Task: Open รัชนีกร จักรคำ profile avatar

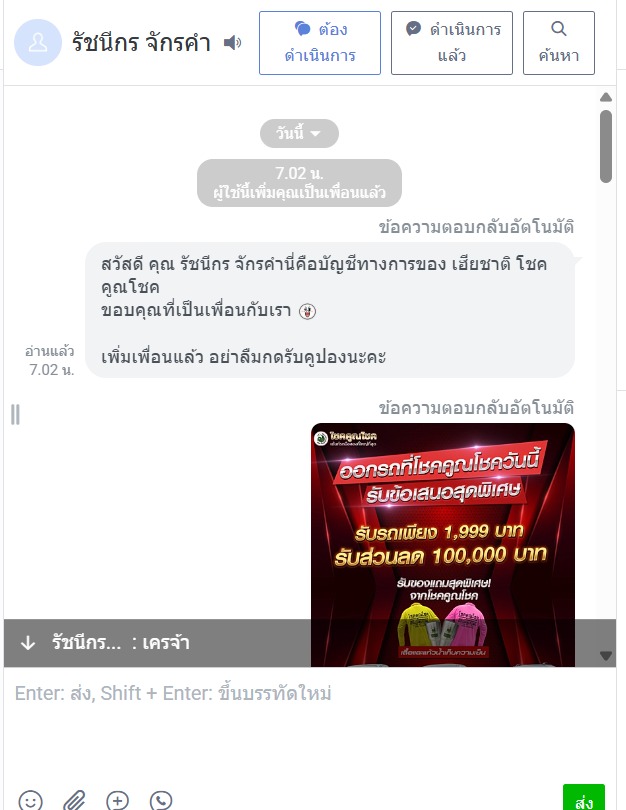Action: coord(38,43)
